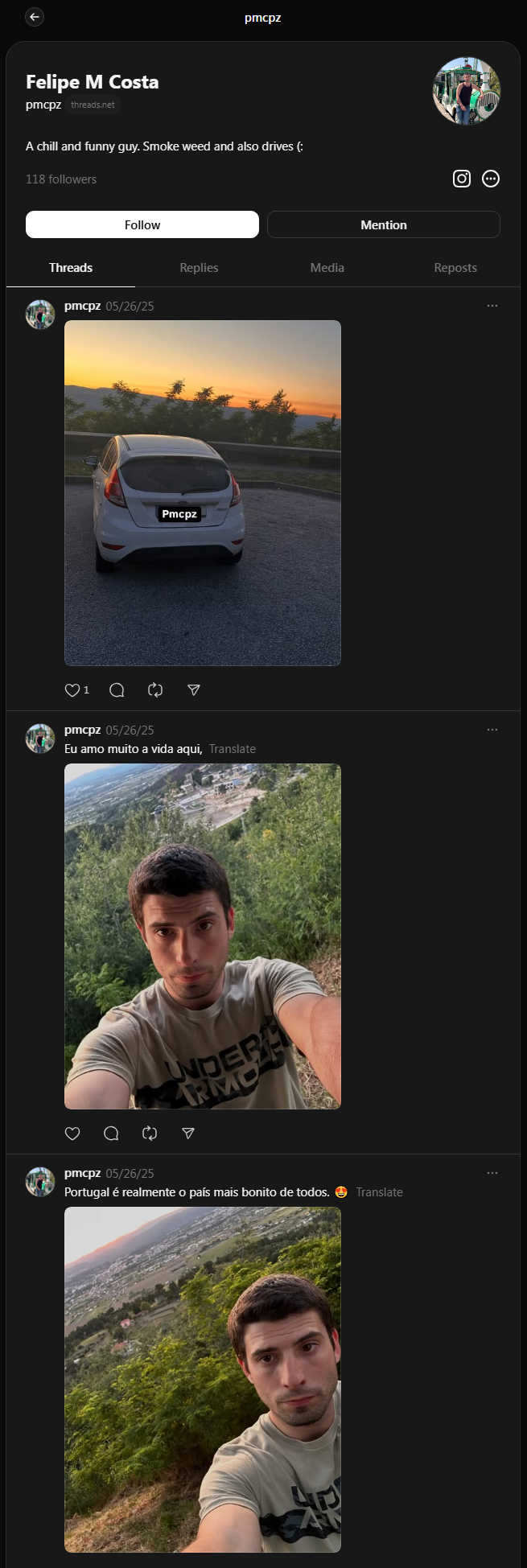
Task: Open the linked Instagram profile icon
Action: pos(462,179)
